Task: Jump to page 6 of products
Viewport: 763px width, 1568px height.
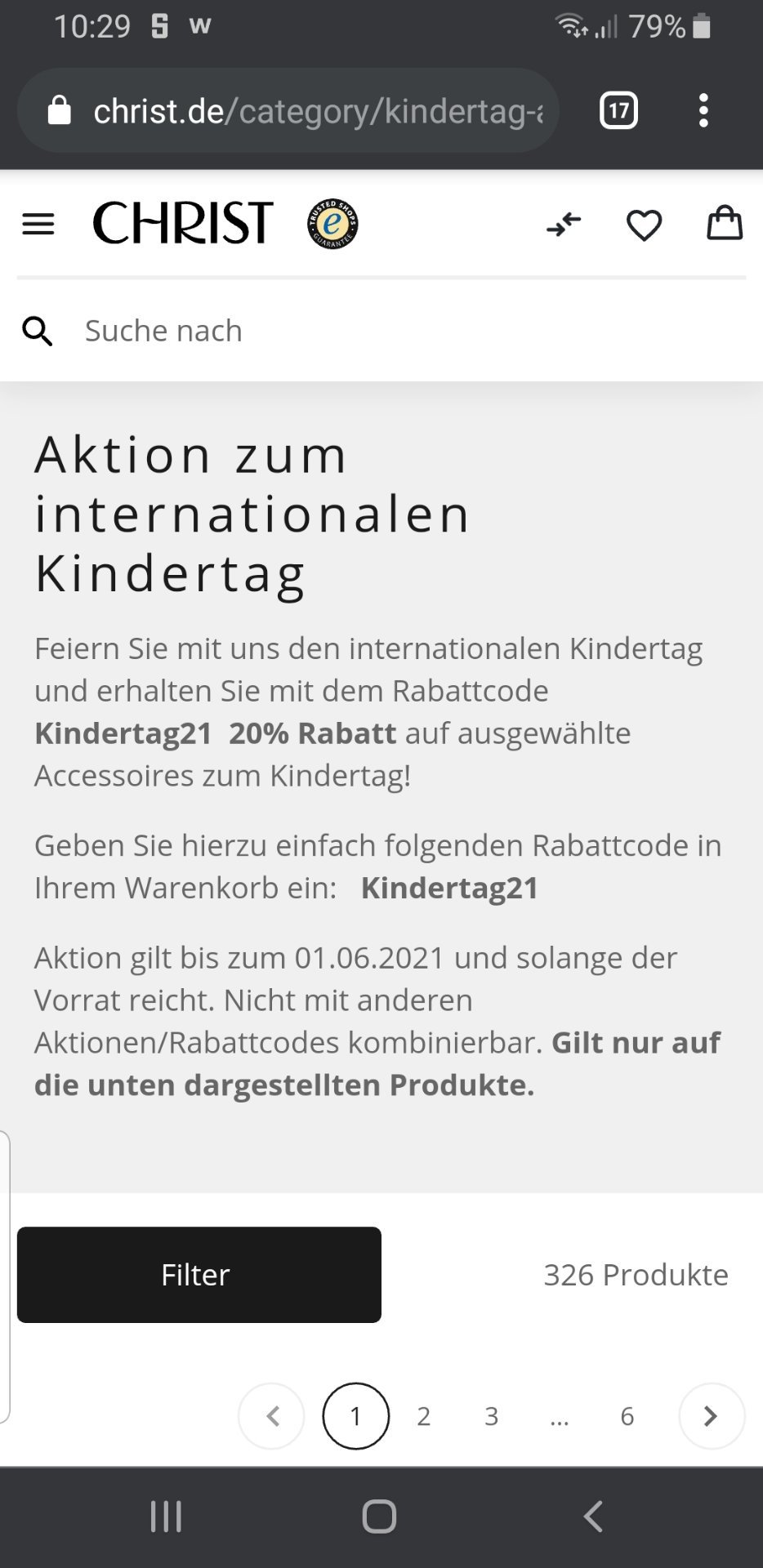Action: click(x=627, y=1416)
